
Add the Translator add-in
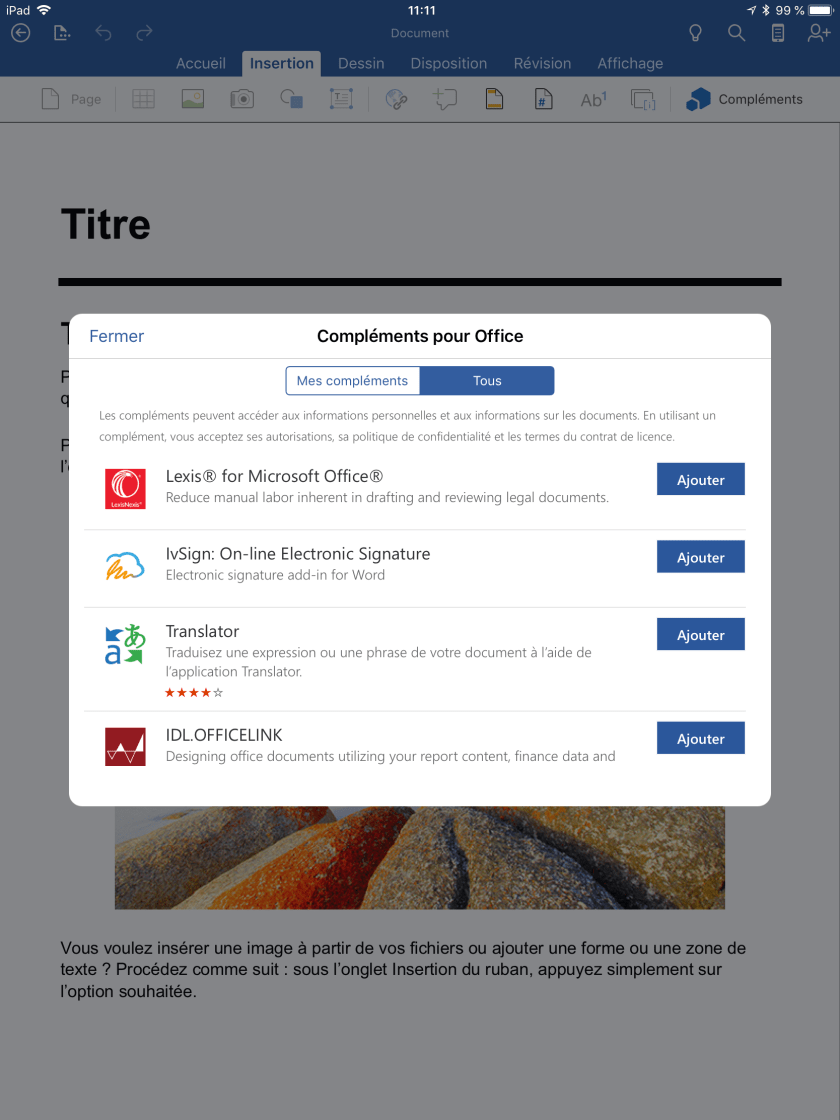pos(700,634)
